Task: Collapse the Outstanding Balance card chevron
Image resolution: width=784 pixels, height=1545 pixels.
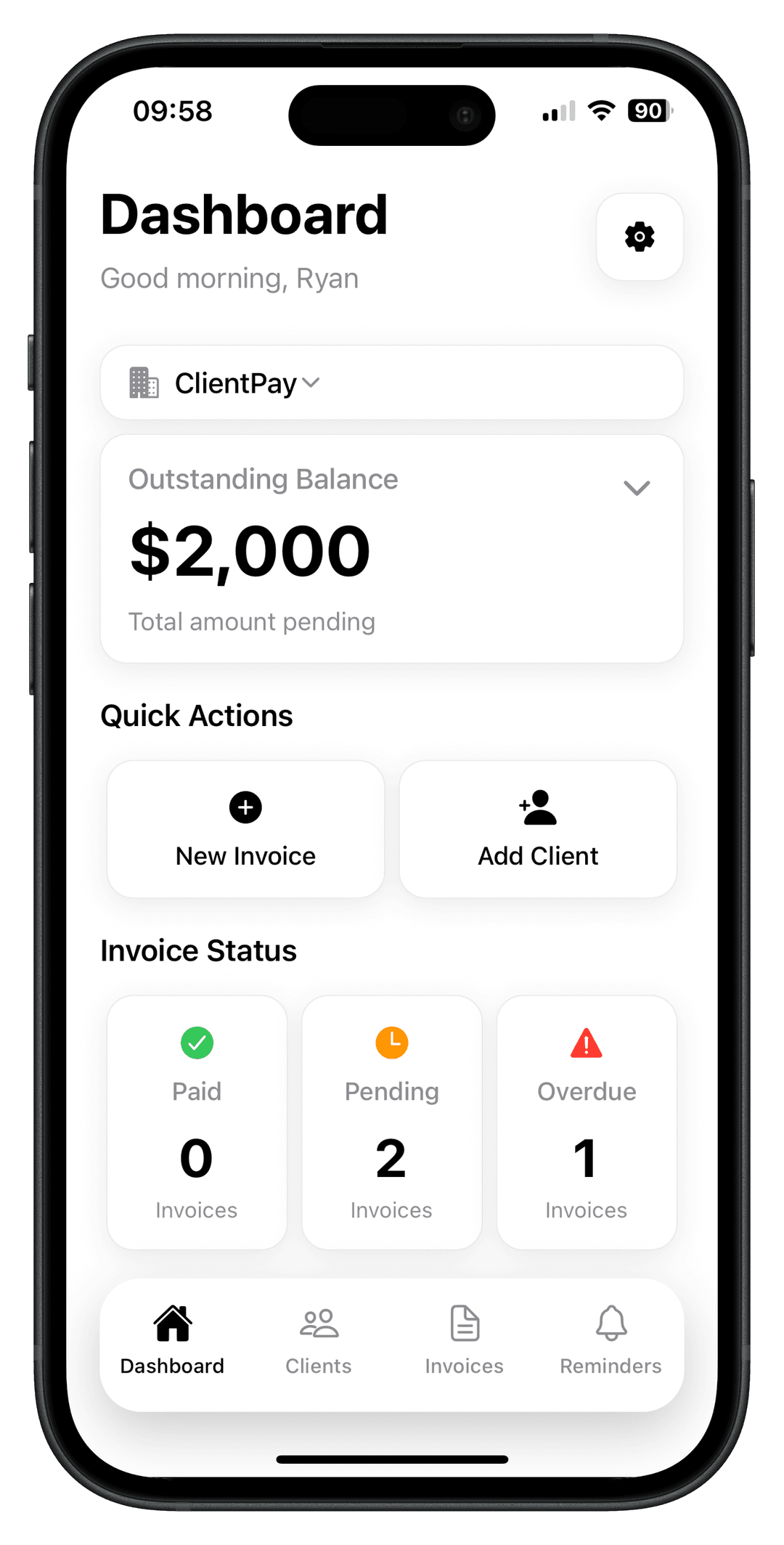Action: click(636, 487)
